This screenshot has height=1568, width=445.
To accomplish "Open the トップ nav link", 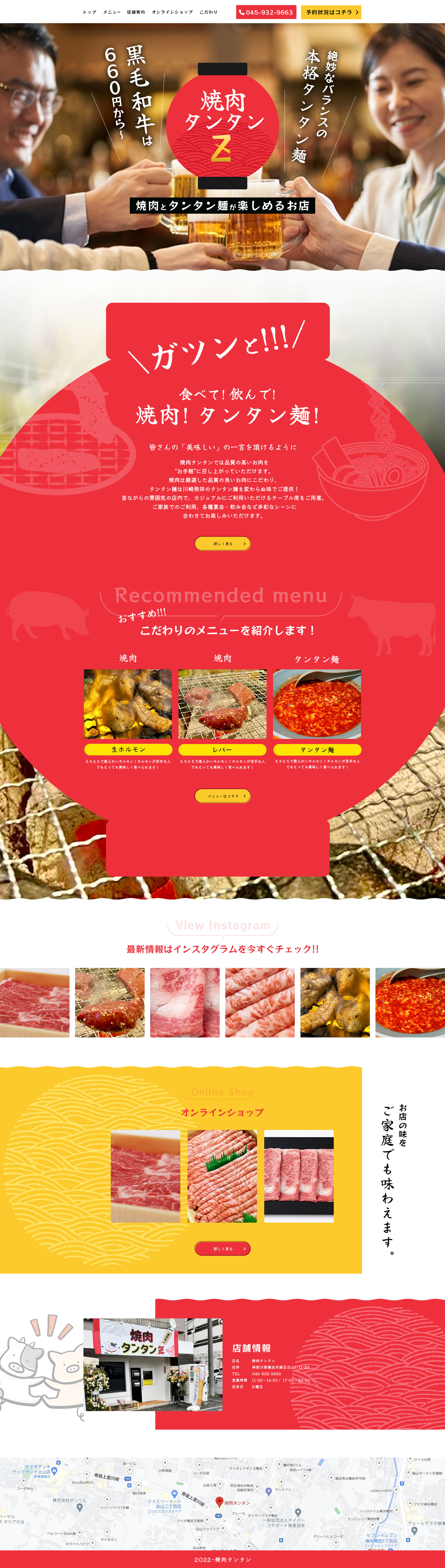I will (89, 12).
